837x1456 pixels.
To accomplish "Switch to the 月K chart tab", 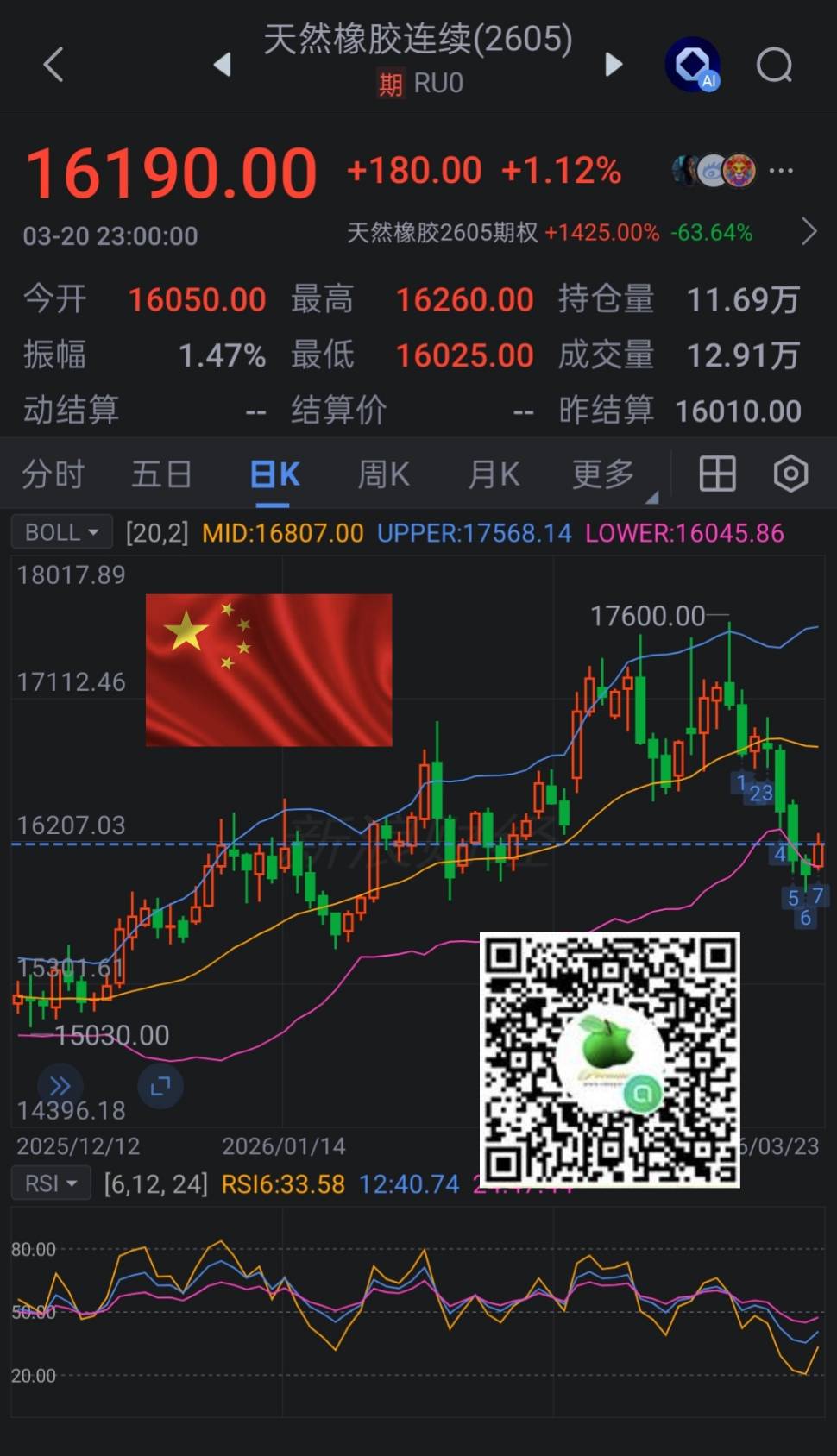I will click(493, 474).
